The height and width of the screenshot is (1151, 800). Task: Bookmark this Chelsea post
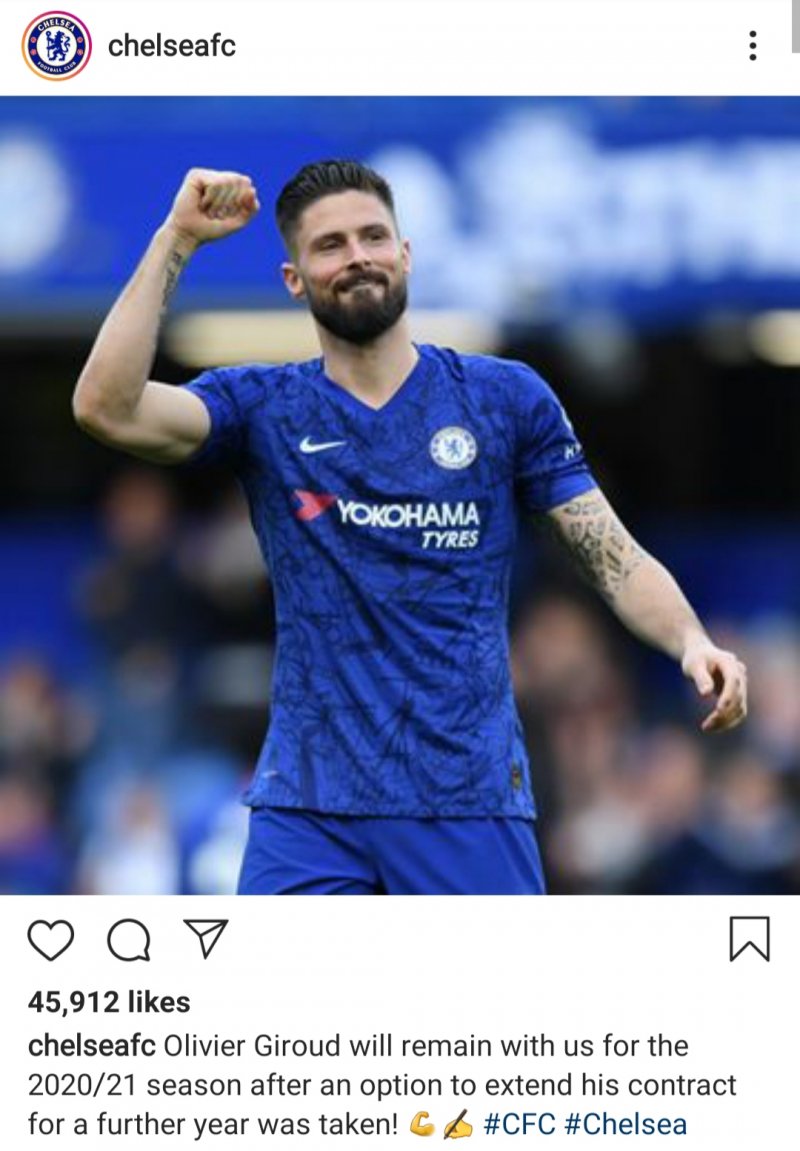coord(749,940)
